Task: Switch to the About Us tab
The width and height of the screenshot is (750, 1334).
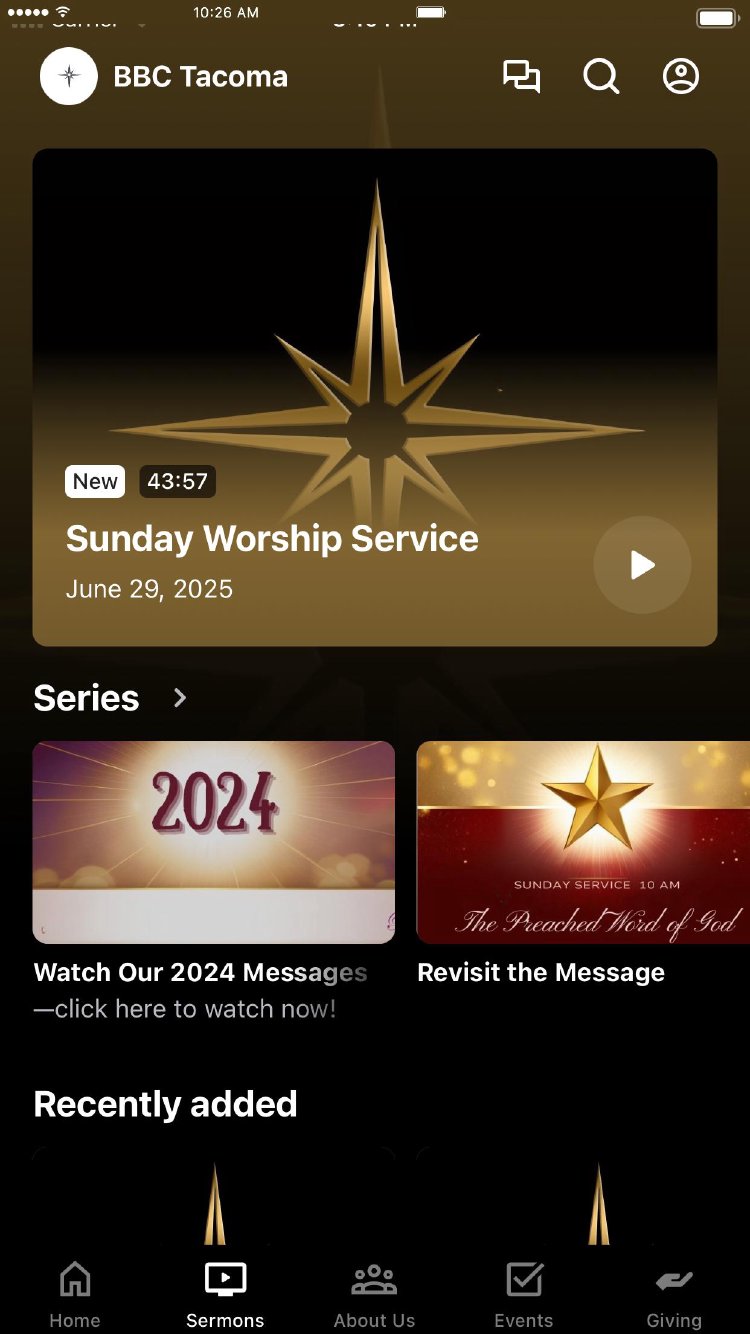Action: (374, 1295)
